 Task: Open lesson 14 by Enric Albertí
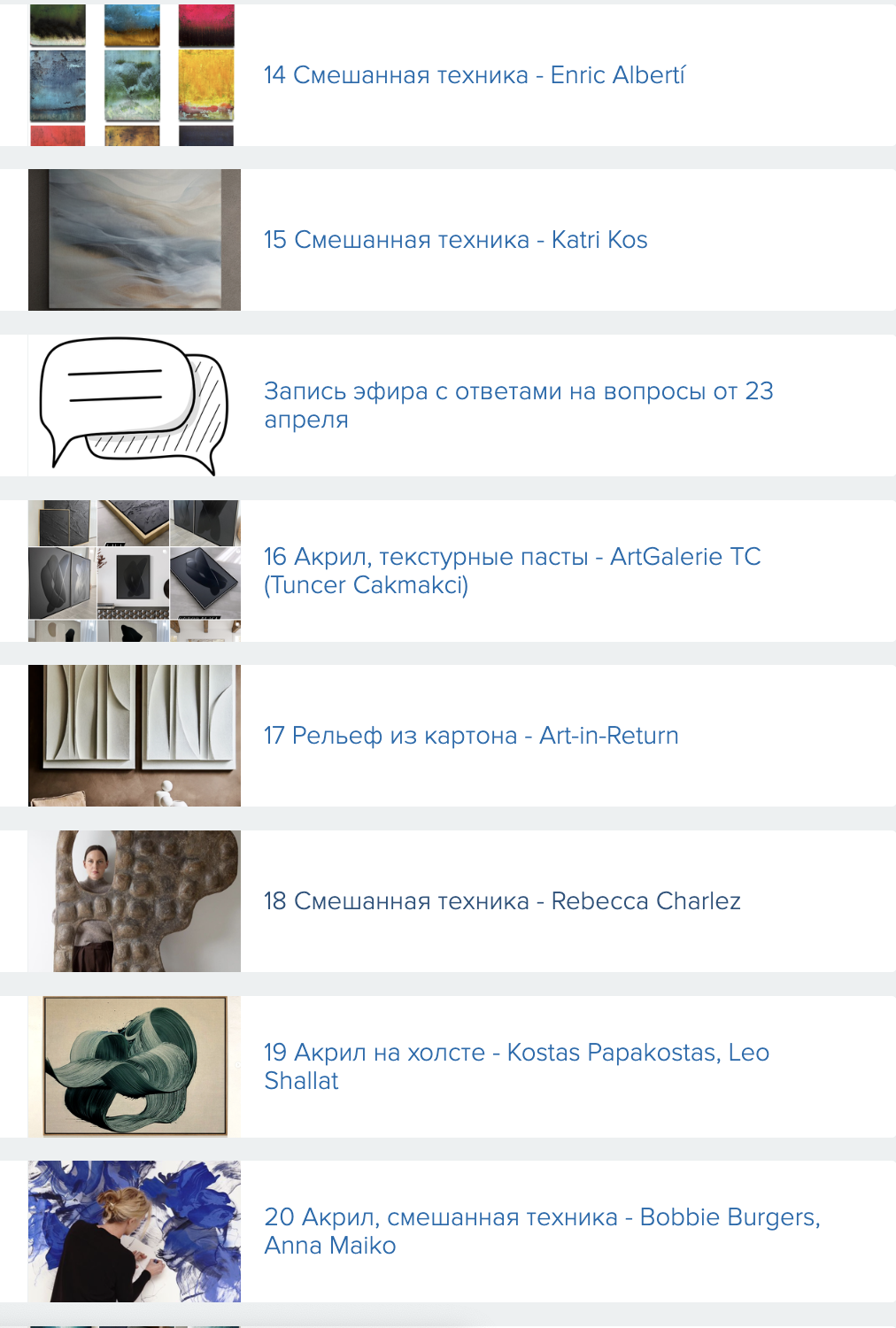474,75
